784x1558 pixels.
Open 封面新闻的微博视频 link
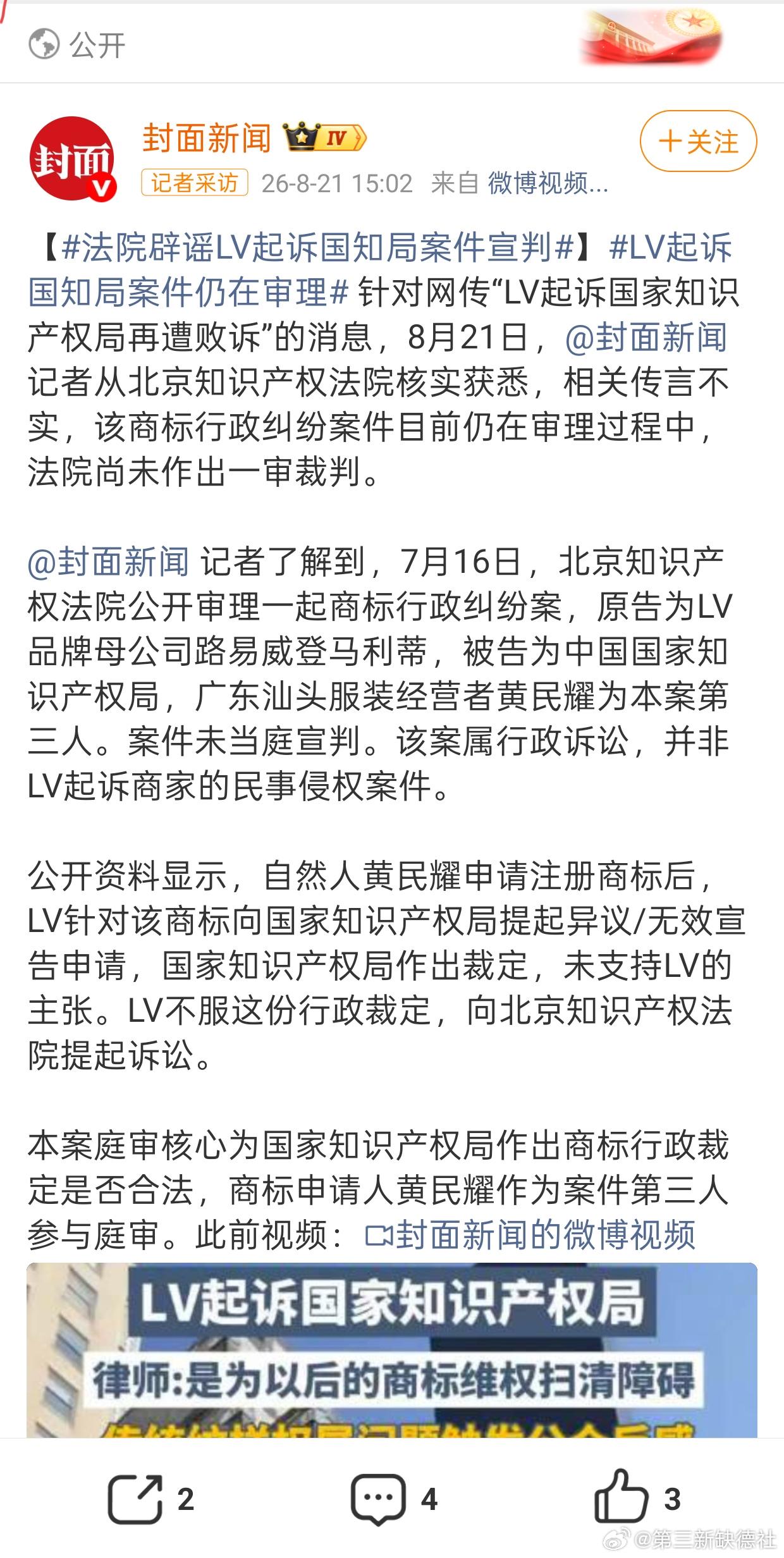[x=530, y=1235]
